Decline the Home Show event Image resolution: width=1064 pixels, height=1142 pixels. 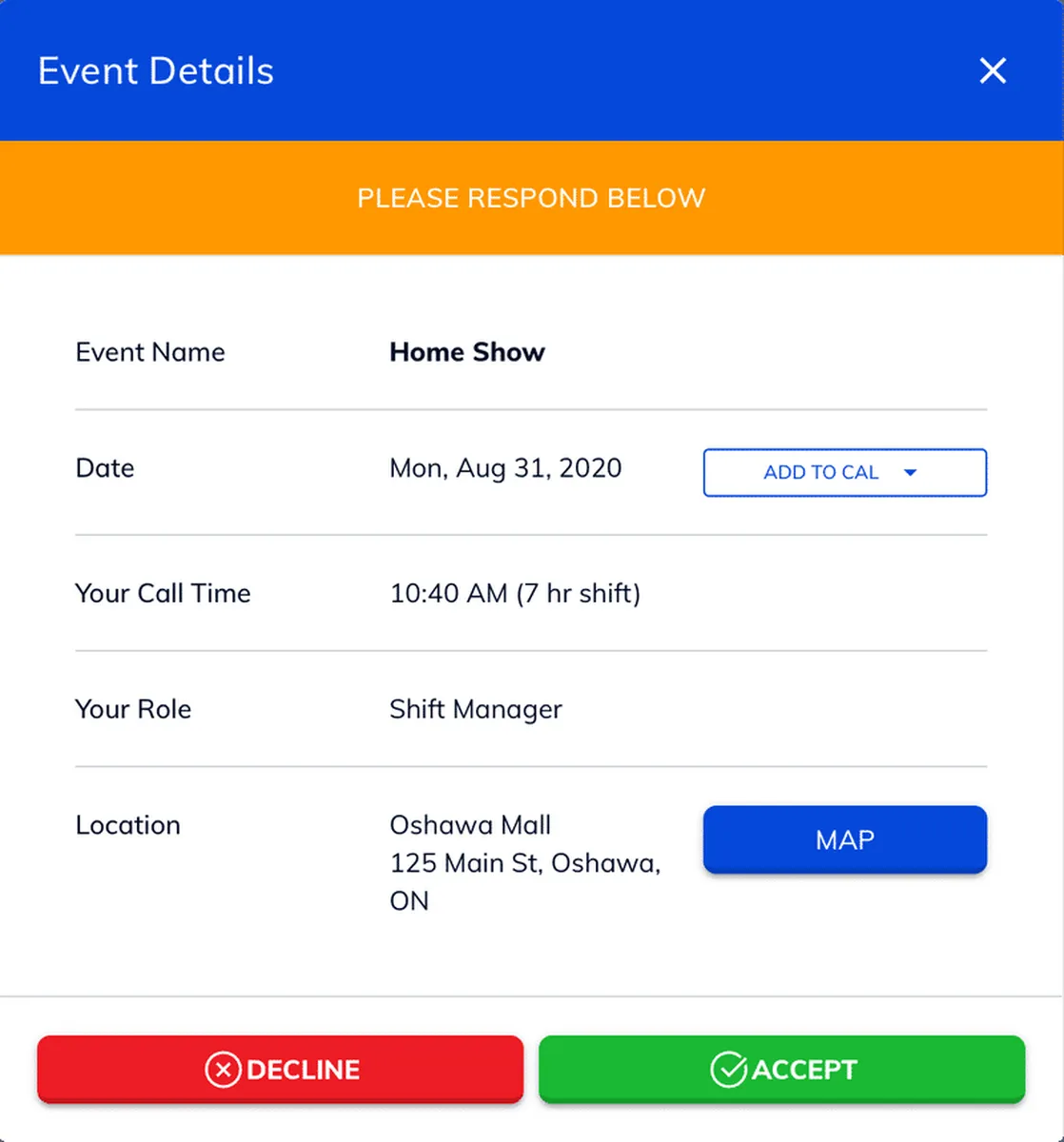point(281,1069)
